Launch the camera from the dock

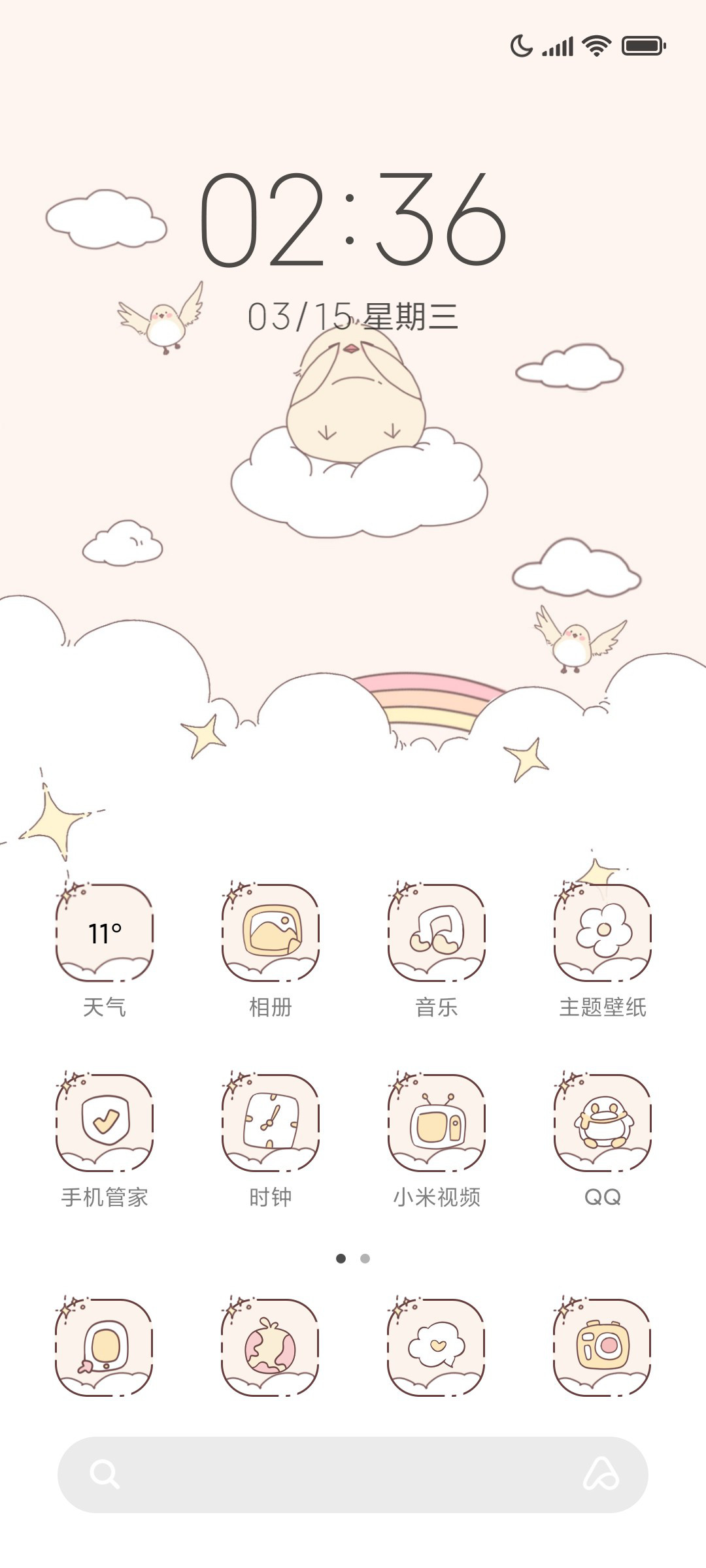(603, 1348)
